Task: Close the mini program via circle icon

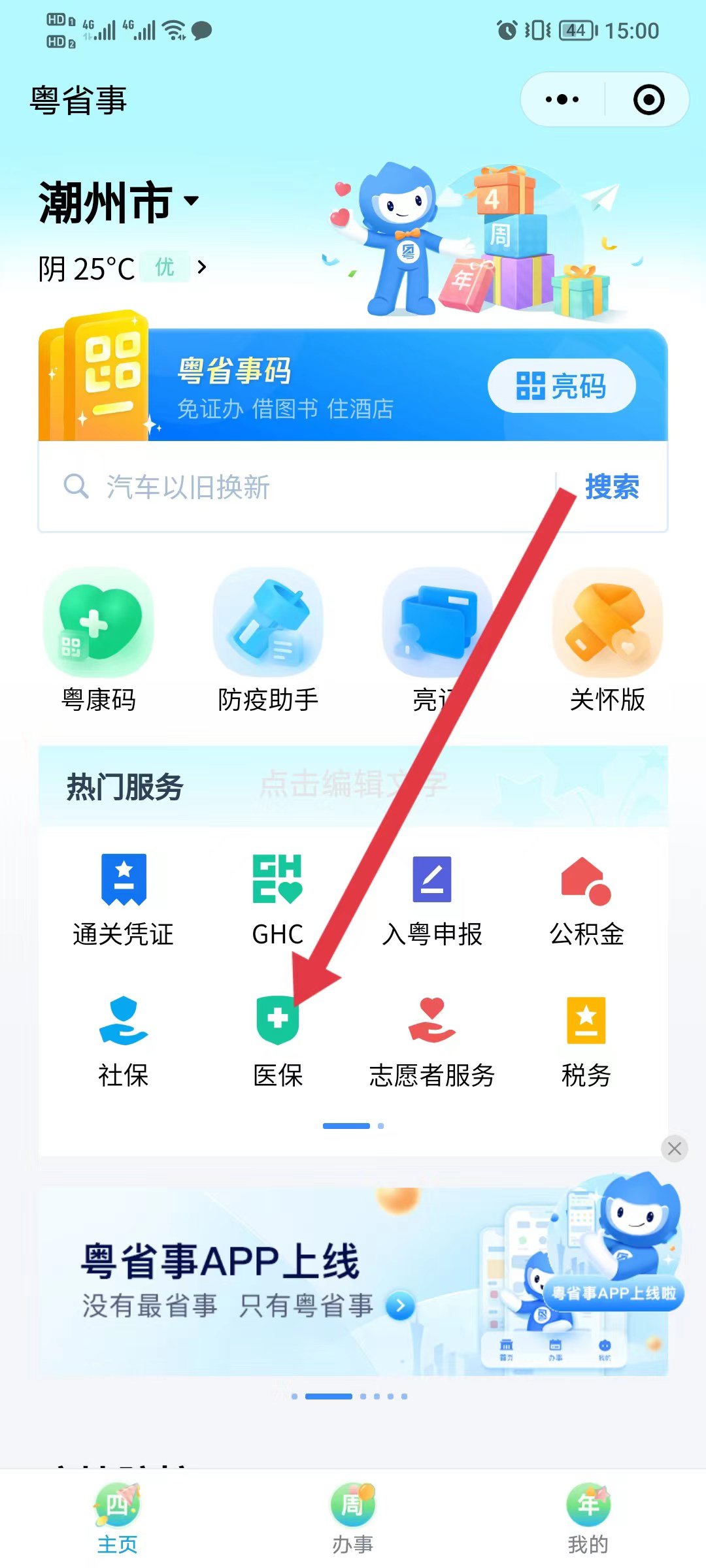Action: [x=648, y=100]
